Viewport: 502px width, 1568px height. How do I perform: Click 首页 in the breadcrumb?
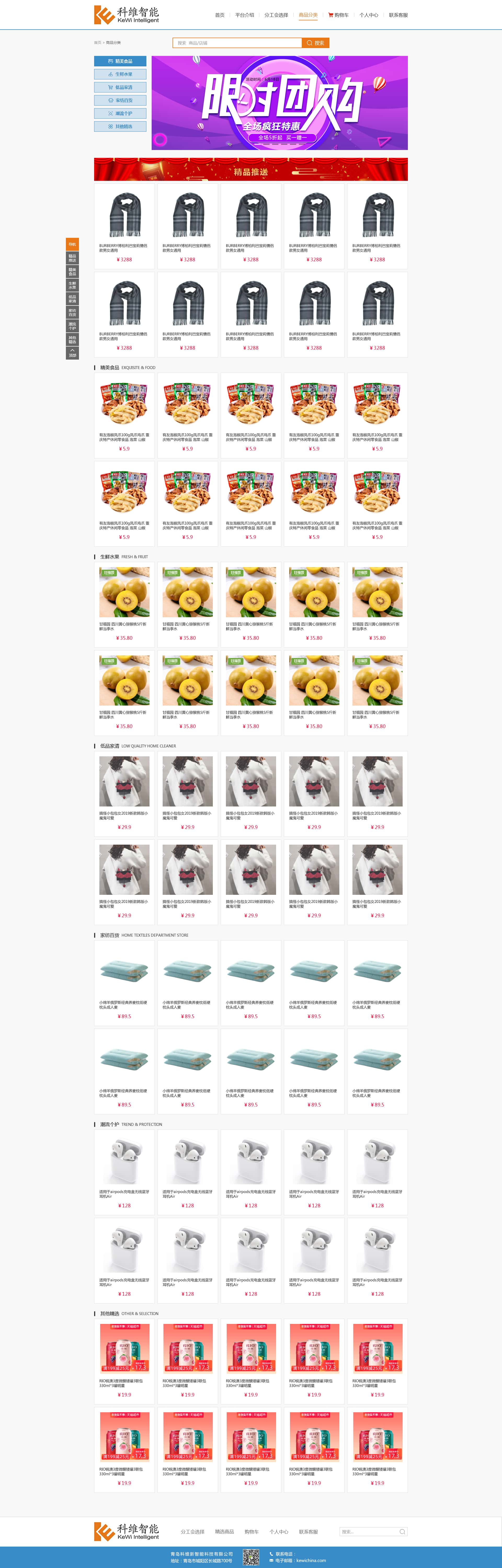[x=98, y=43]
